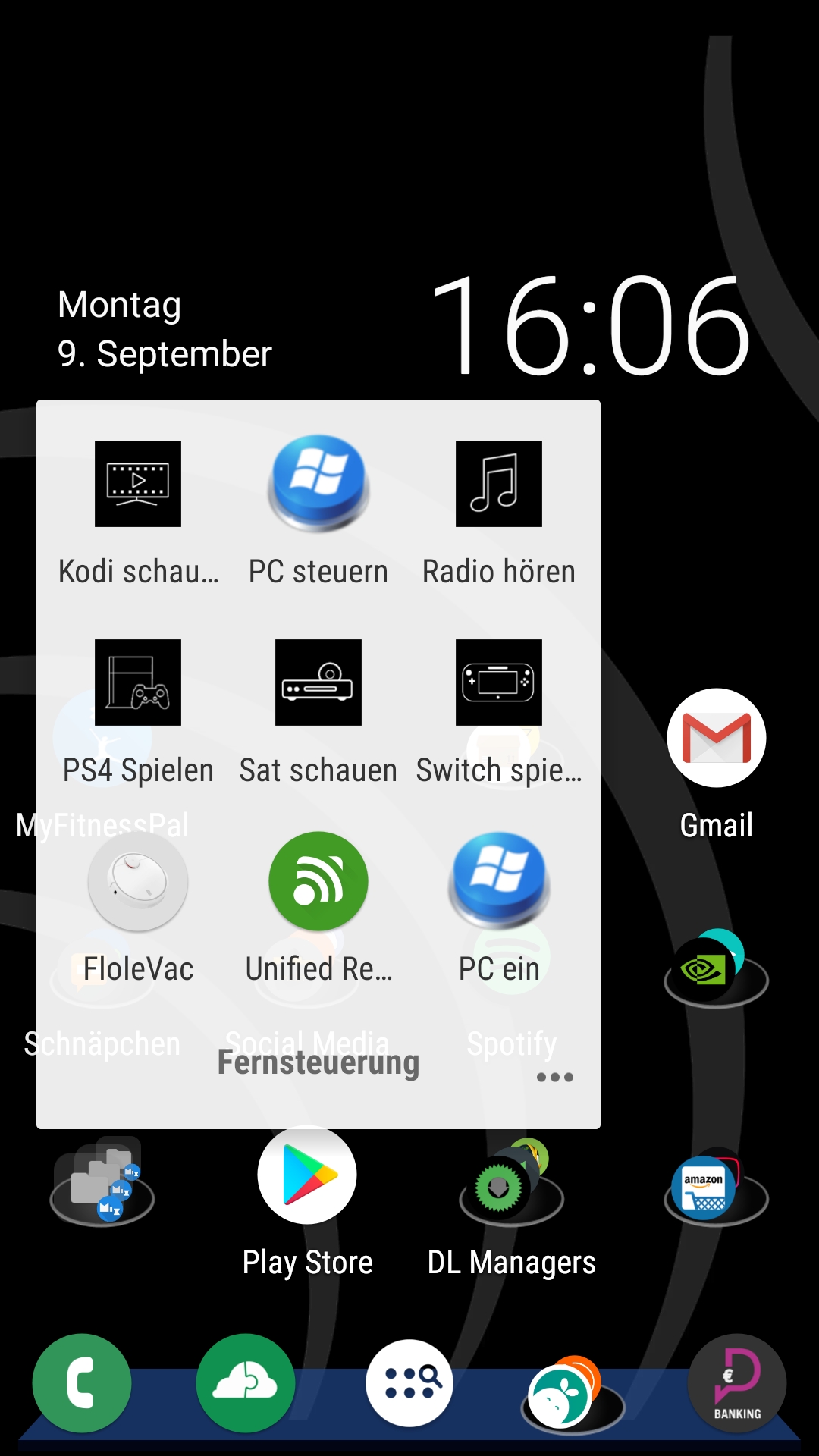Open the Radio hören shortcut
Viewport: 819px width, 1456px height.
[498, 484]
